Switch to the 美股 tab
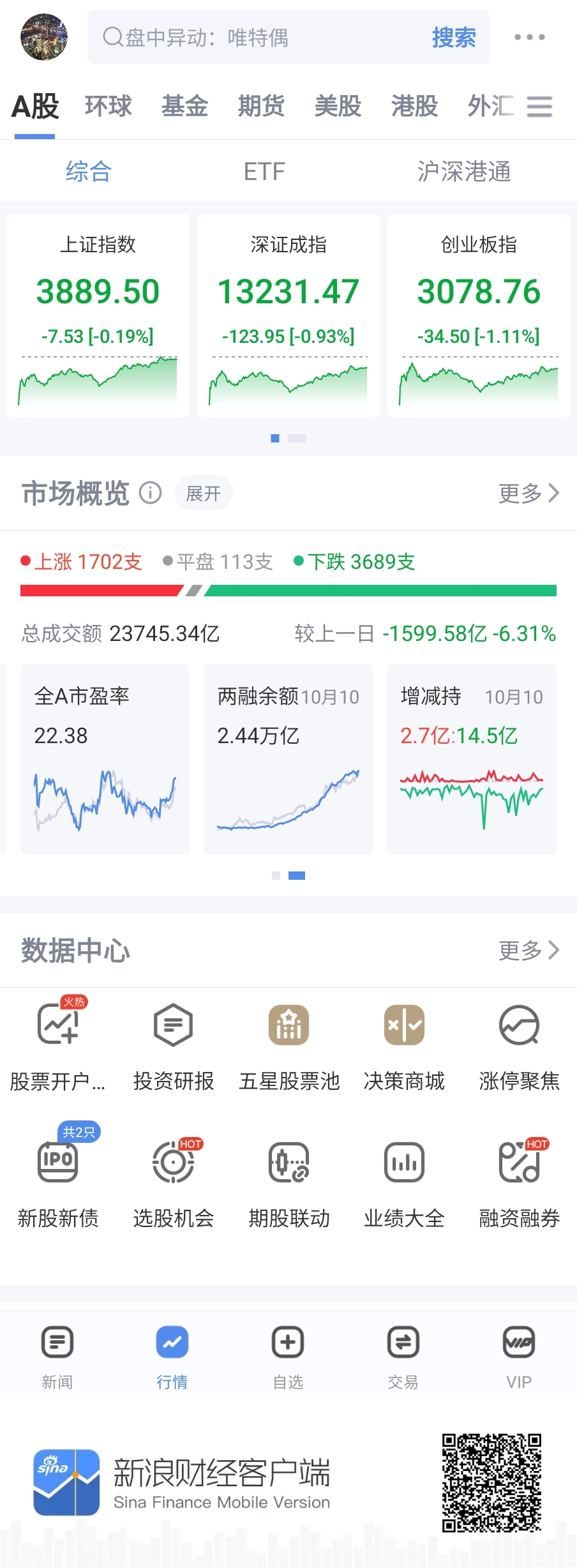Image resolution: width=577 pixels, height=1568 pixels. point(339,107)
